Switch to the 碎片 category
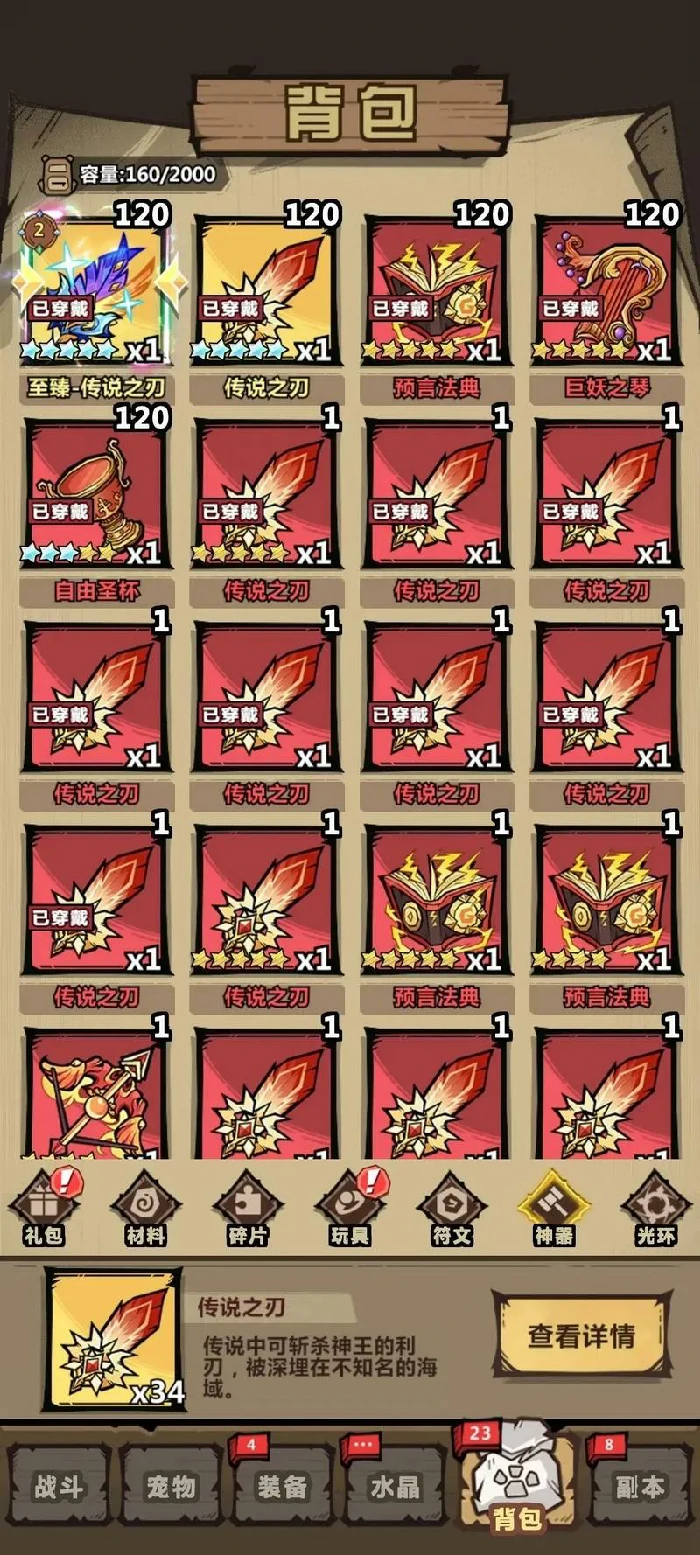The height and width of the screenshot is (1555, 700). (247, 1210)
